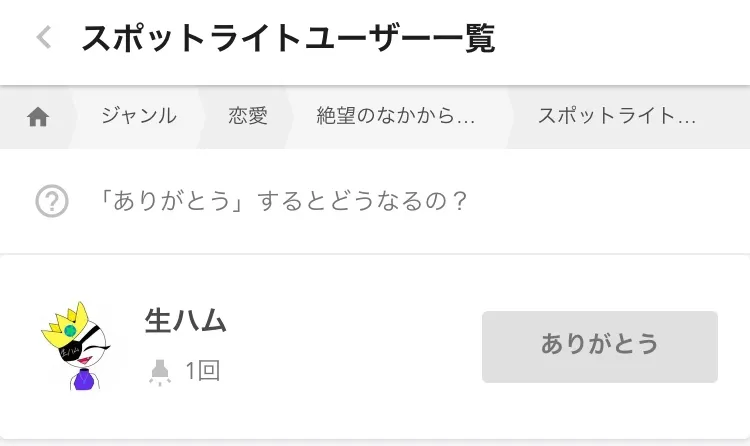Open the 絶望のなかから… breadcrumb
The width and height of the screenshot is (750, 446).
pyautogui.click(x=395, y=116)
